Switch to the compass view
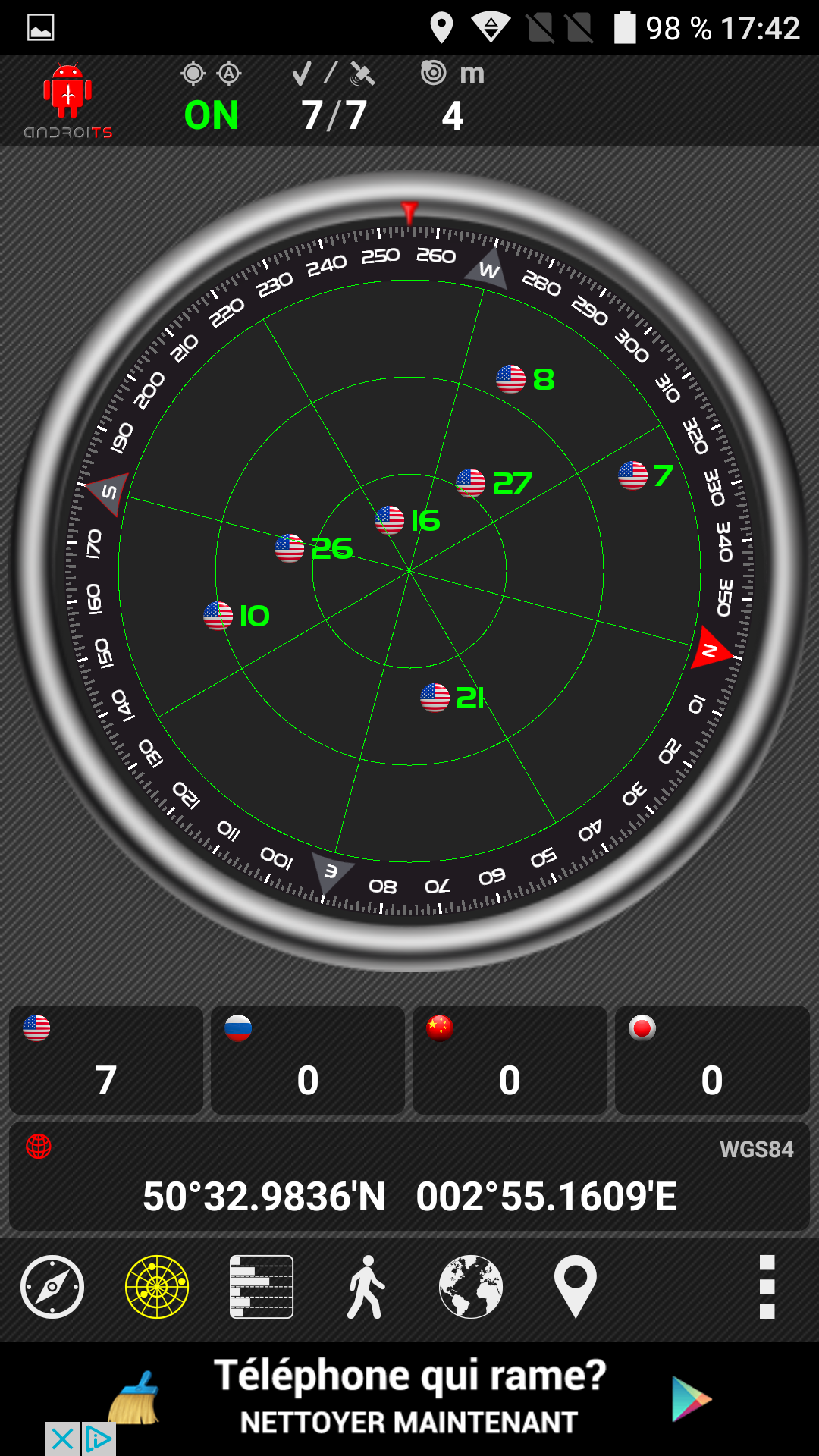819x1456 pixels. (52, 1287)
